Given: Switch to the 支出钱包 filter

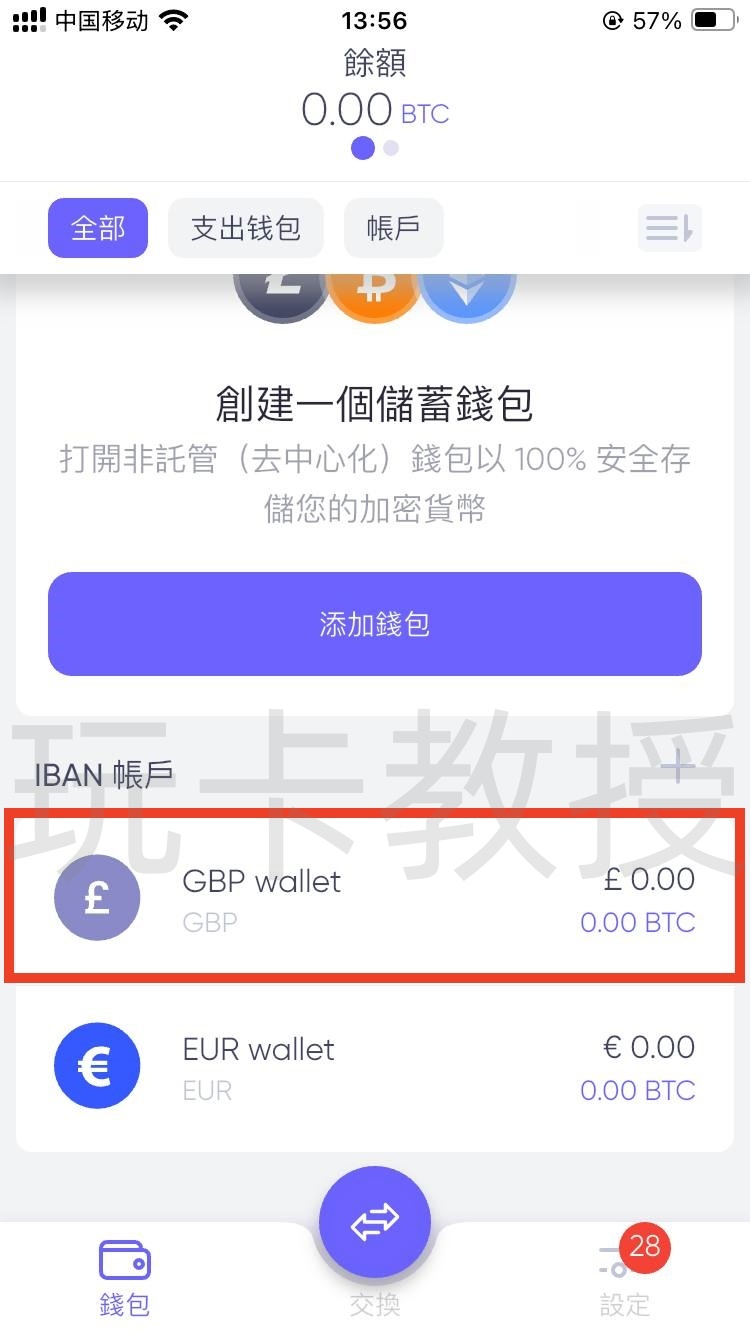Looking at the screenshot, I should pos(246,228).
